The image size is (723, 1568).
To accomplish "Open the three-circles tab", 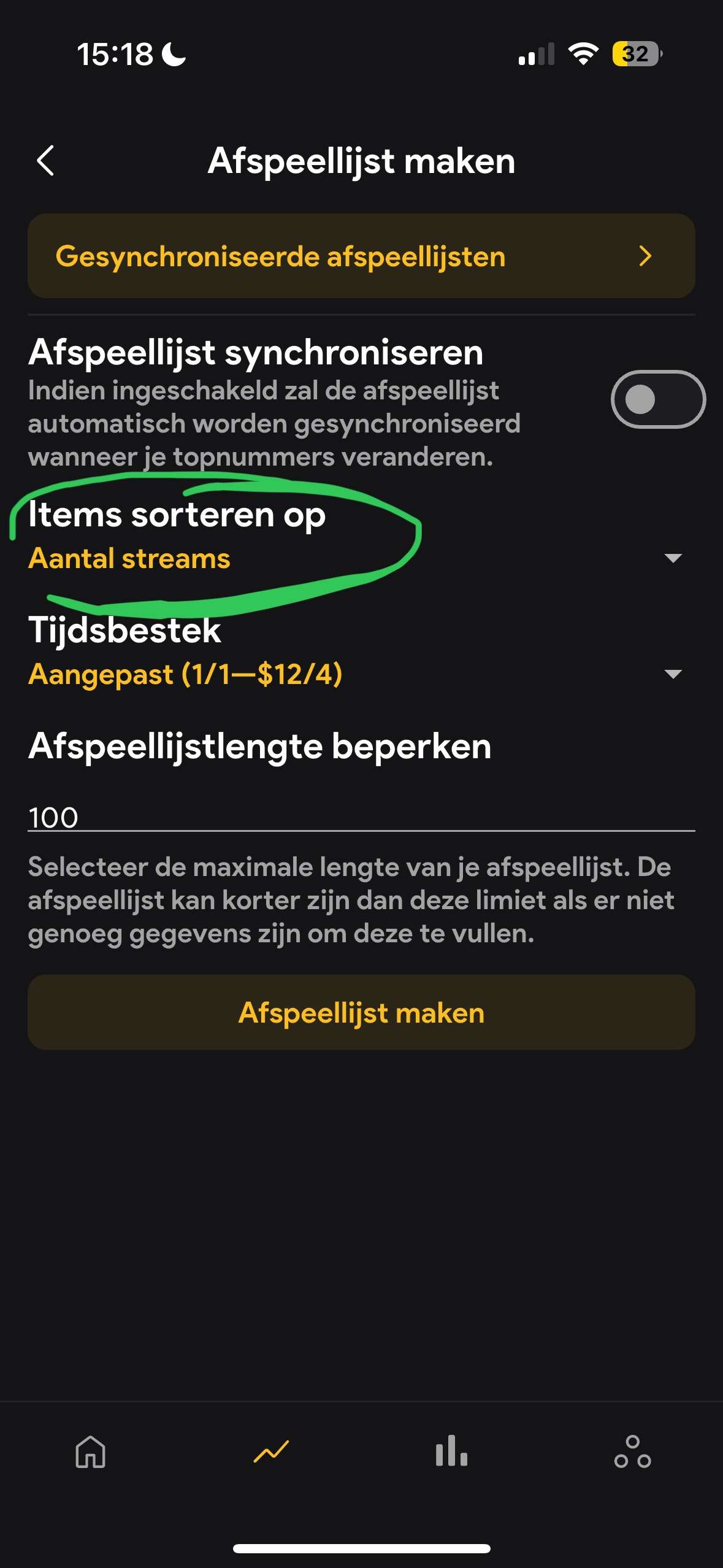I will click(632, 1451).
